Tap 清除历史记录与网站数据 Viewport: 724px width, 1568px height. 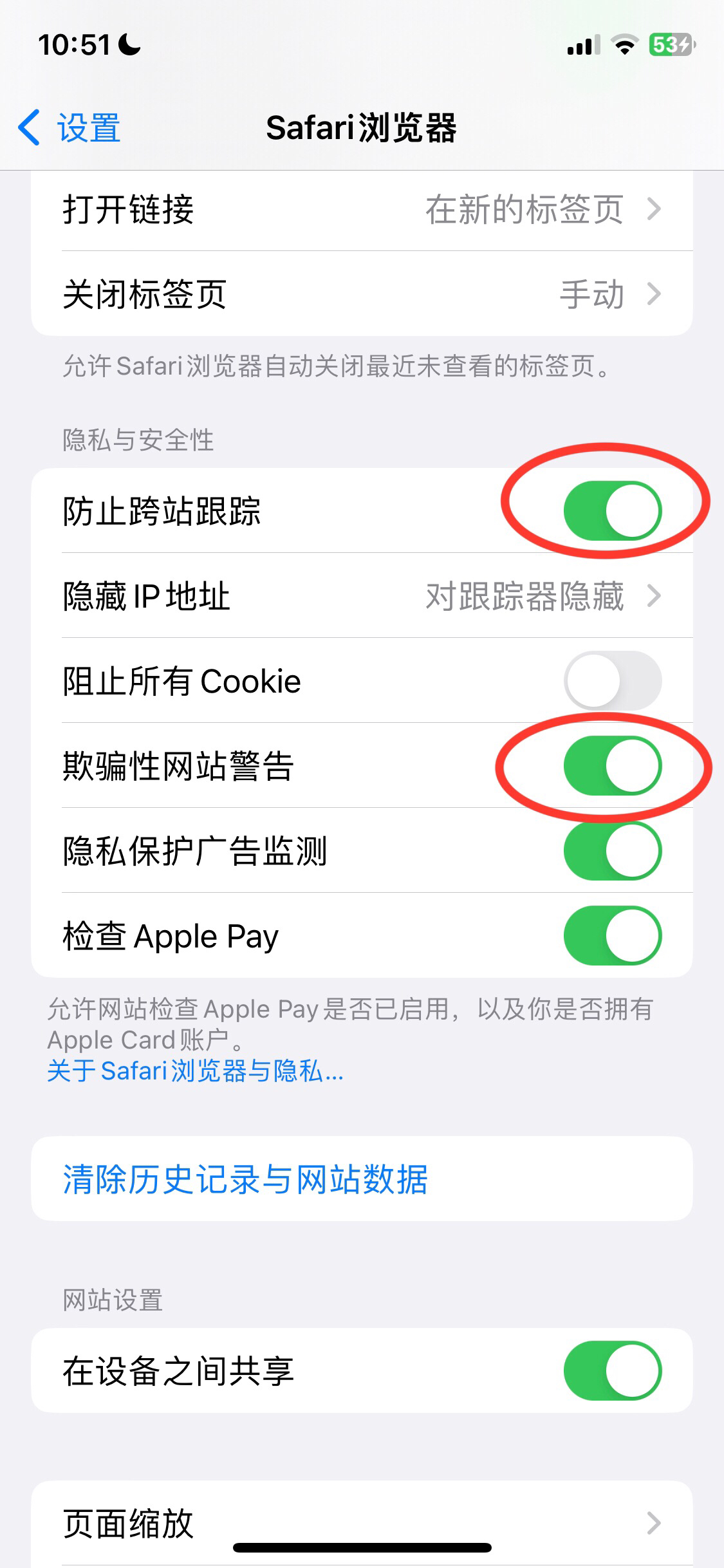[245, 1179]
